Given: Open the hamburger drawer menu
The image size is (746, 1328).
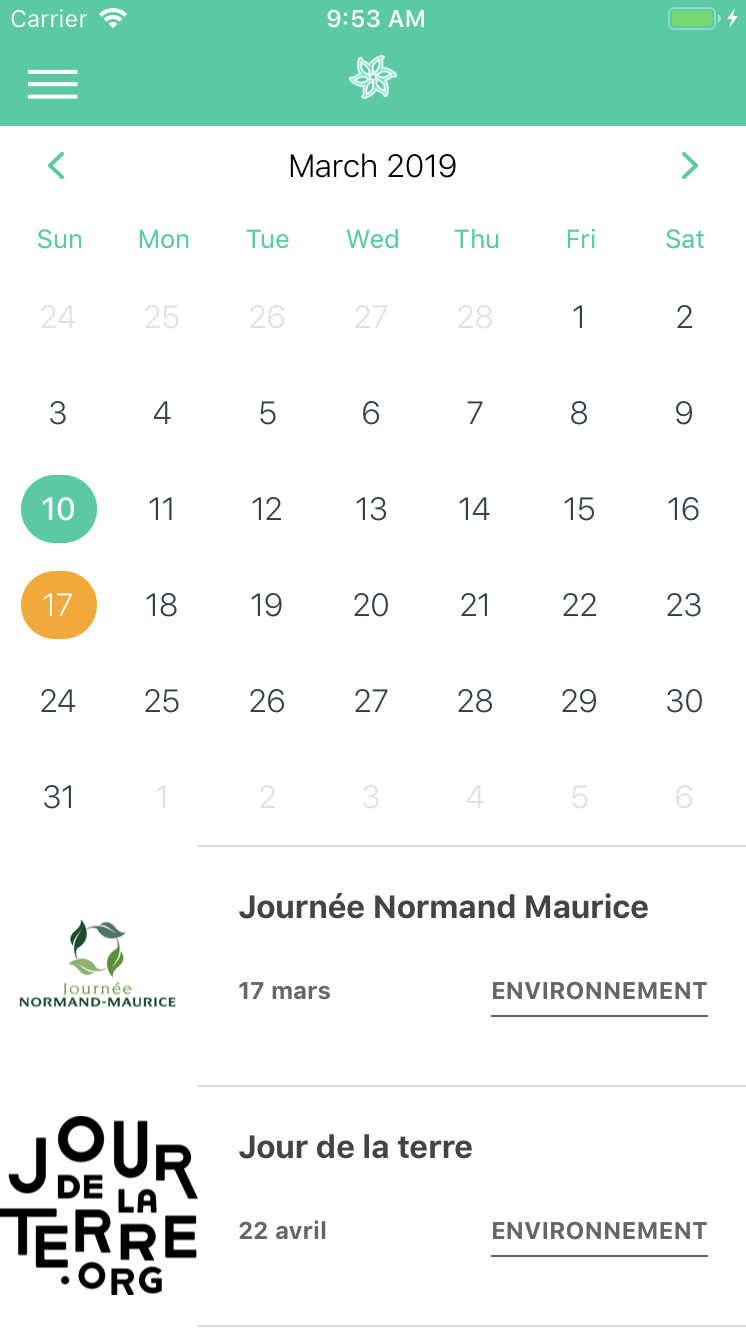Looking at the screenshot, I should [53, 84].
